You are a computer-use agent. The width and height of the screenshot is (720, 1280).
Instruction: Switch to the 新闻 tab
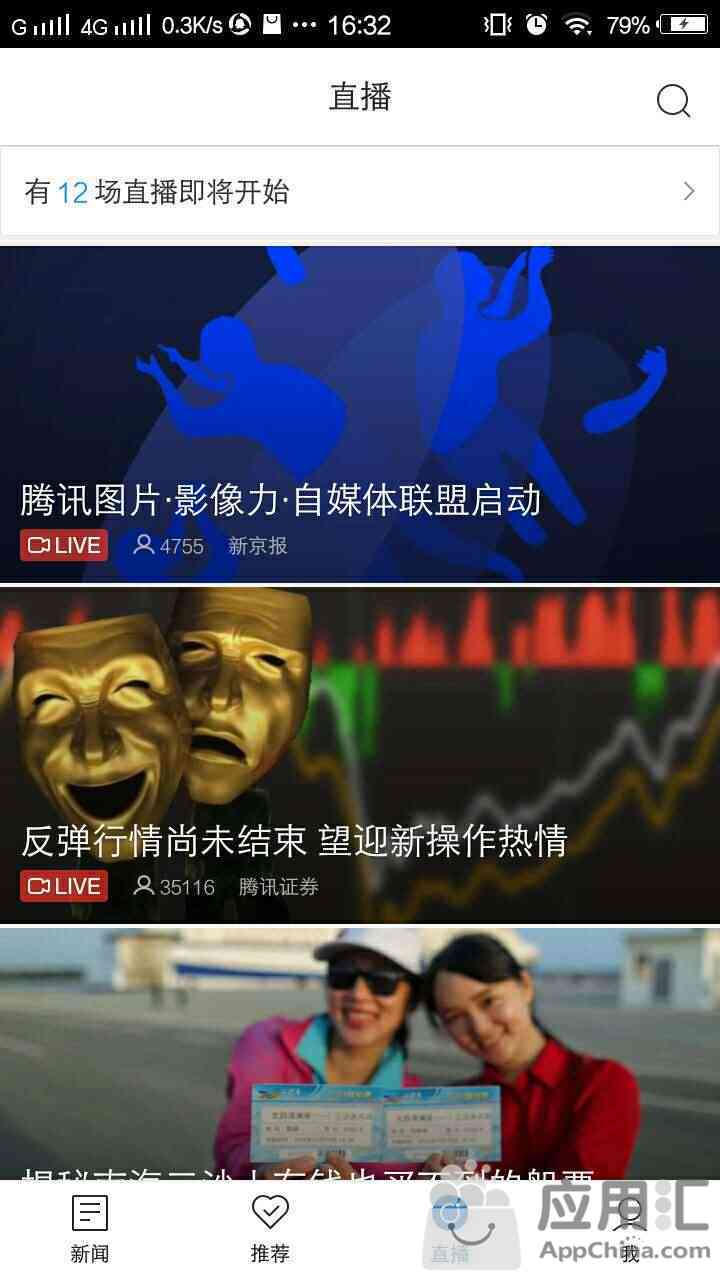[x=90, y=1230]
